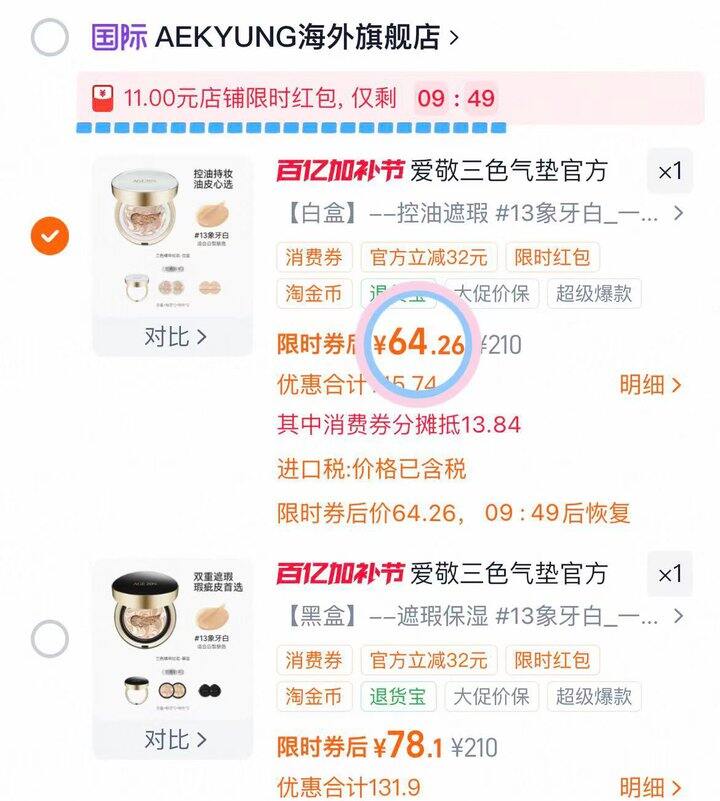
Task: View 明细 for the 64.26 discount
Action: (651, 385)
